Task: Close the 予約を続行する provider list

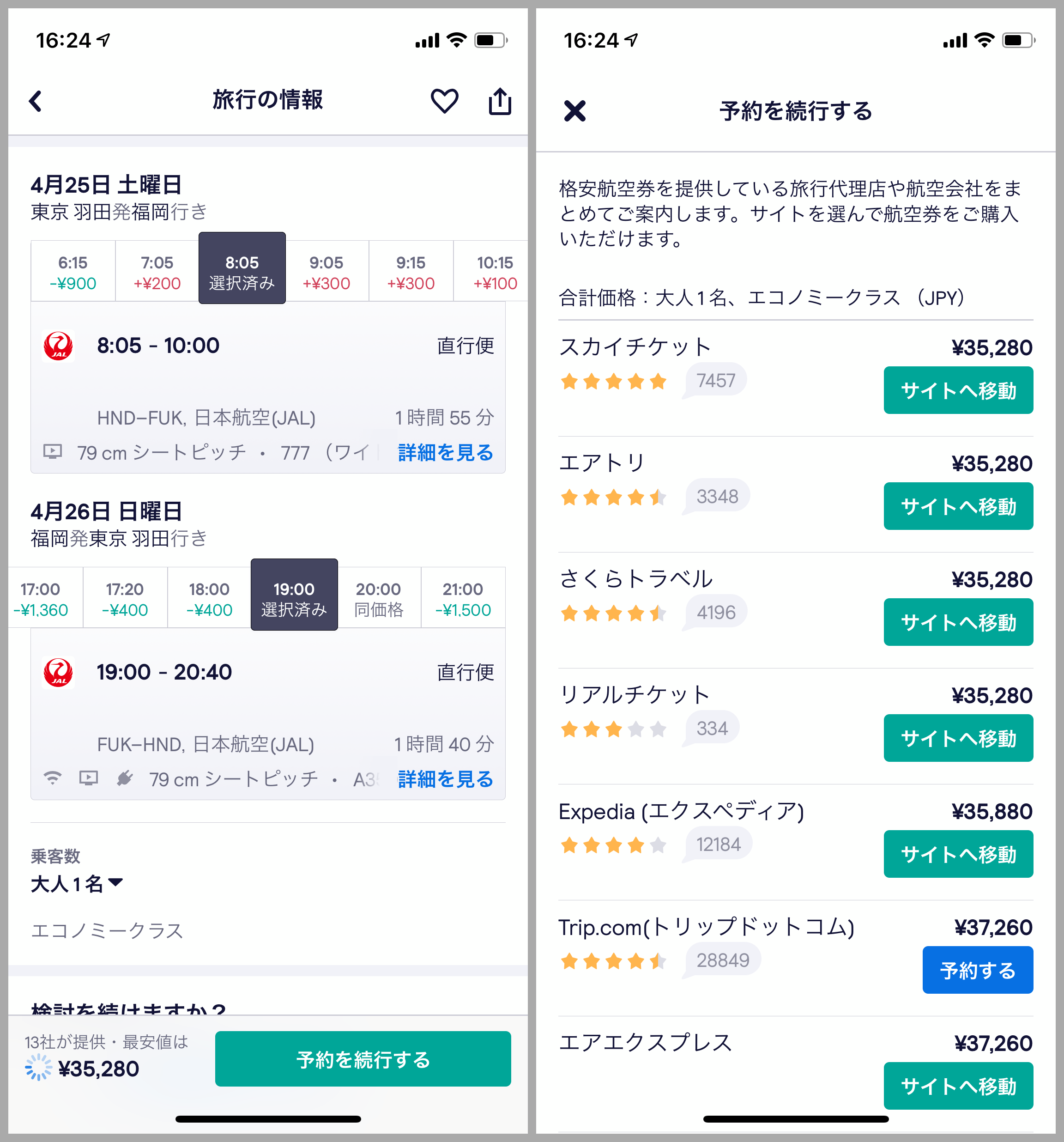Action: (x=574, y=111)
